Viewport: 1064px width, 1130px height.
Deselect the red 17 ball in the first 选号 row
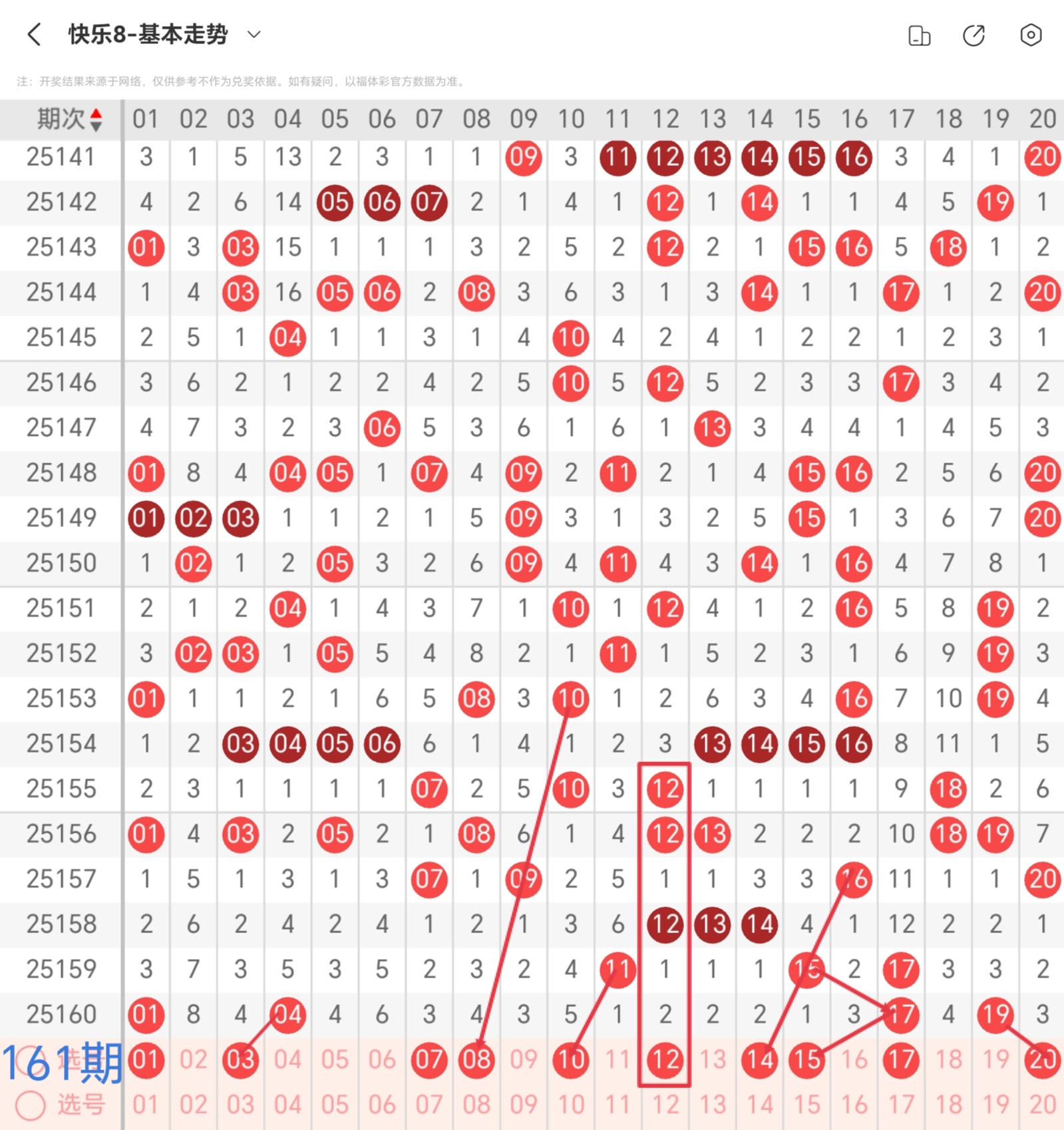coord(900,1059)
